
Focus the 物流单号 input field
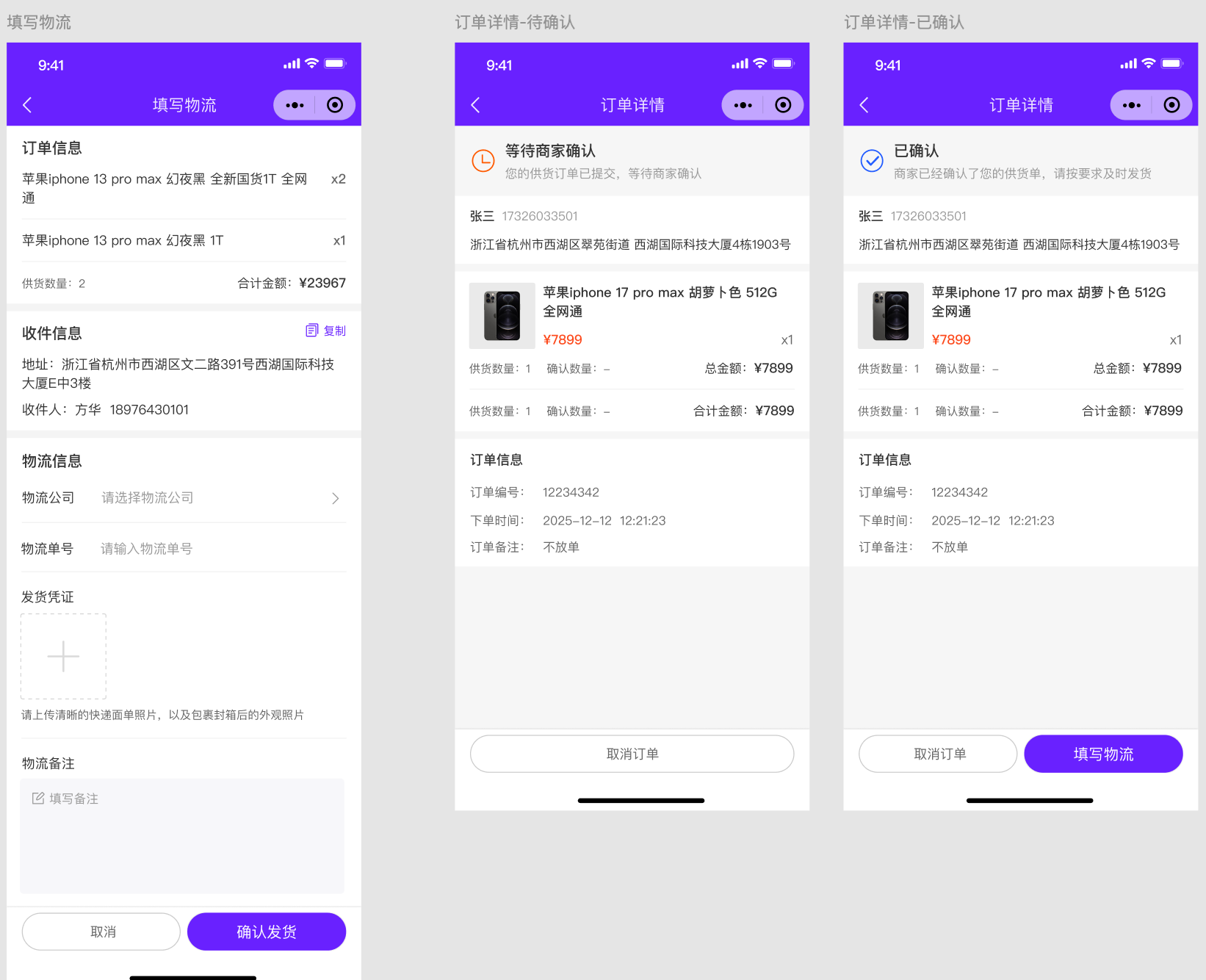(x=220, y=549)
